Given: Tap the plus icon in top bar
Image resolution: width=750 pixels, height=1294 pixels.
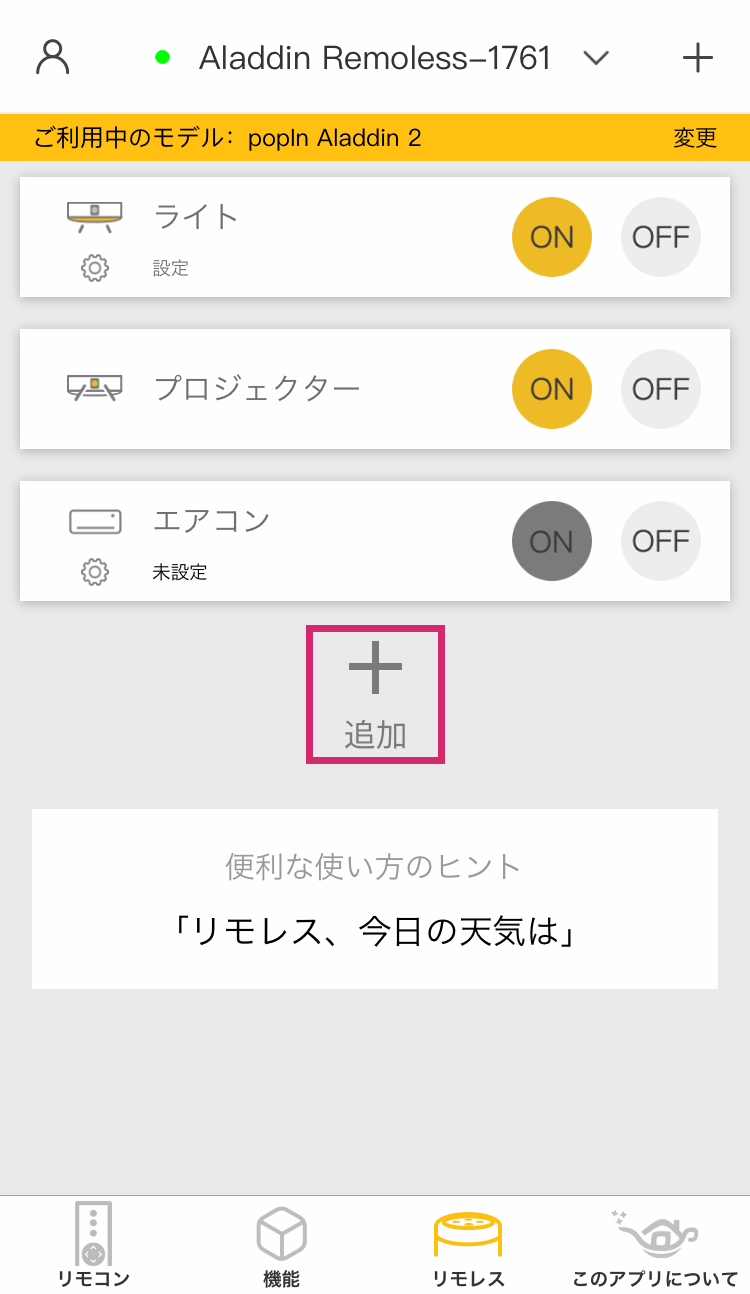Looking at the screenshot, I should click(x=697, y=58).
